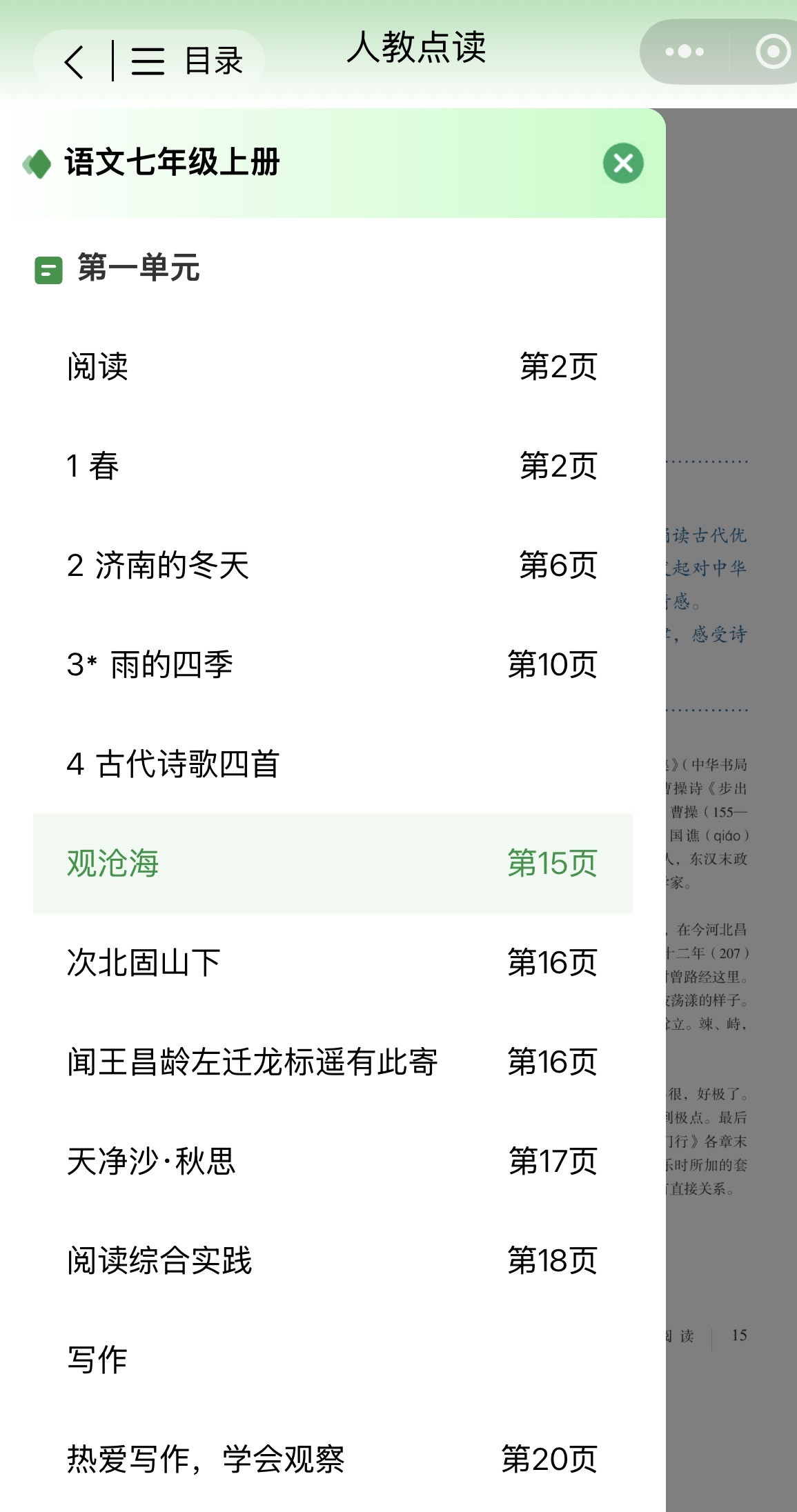Go back using the top-left arrow

(x=74, y=61)
